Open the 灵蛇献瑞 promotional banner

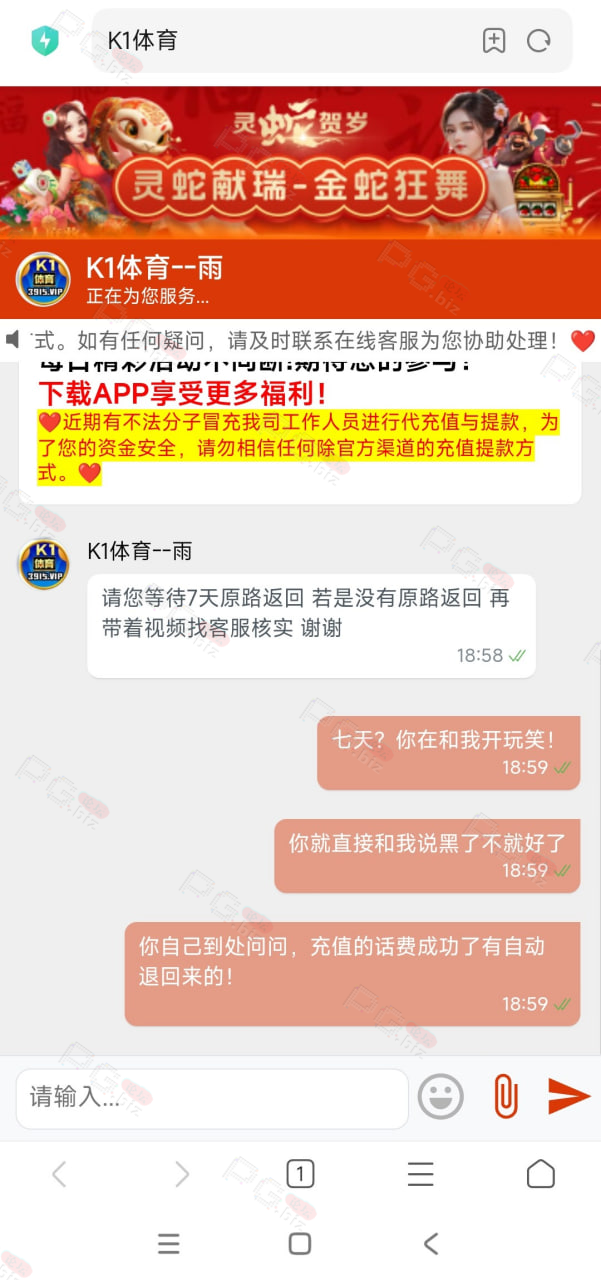(x=300, y=162)
